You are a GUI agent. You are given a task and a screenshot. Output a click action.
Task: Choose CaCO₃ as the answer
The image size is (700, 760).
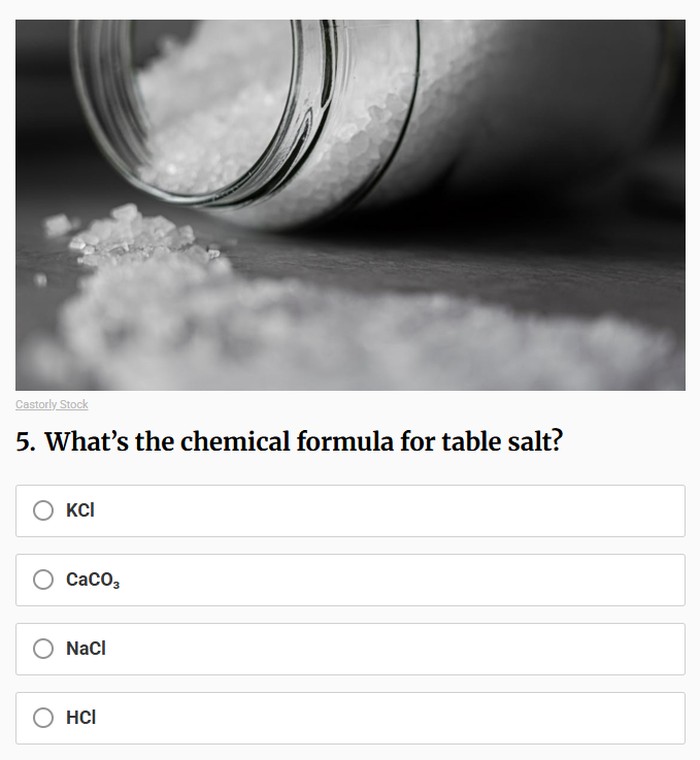43,580
